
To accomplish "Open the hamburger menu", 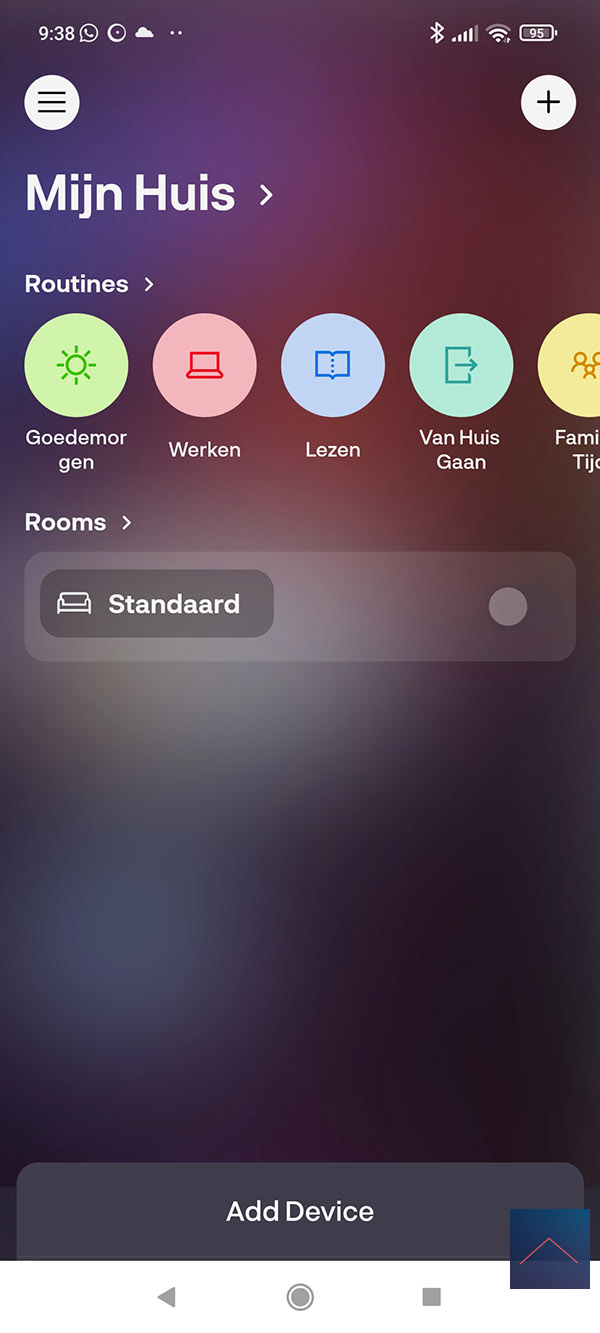I will (x=52, y=102).
